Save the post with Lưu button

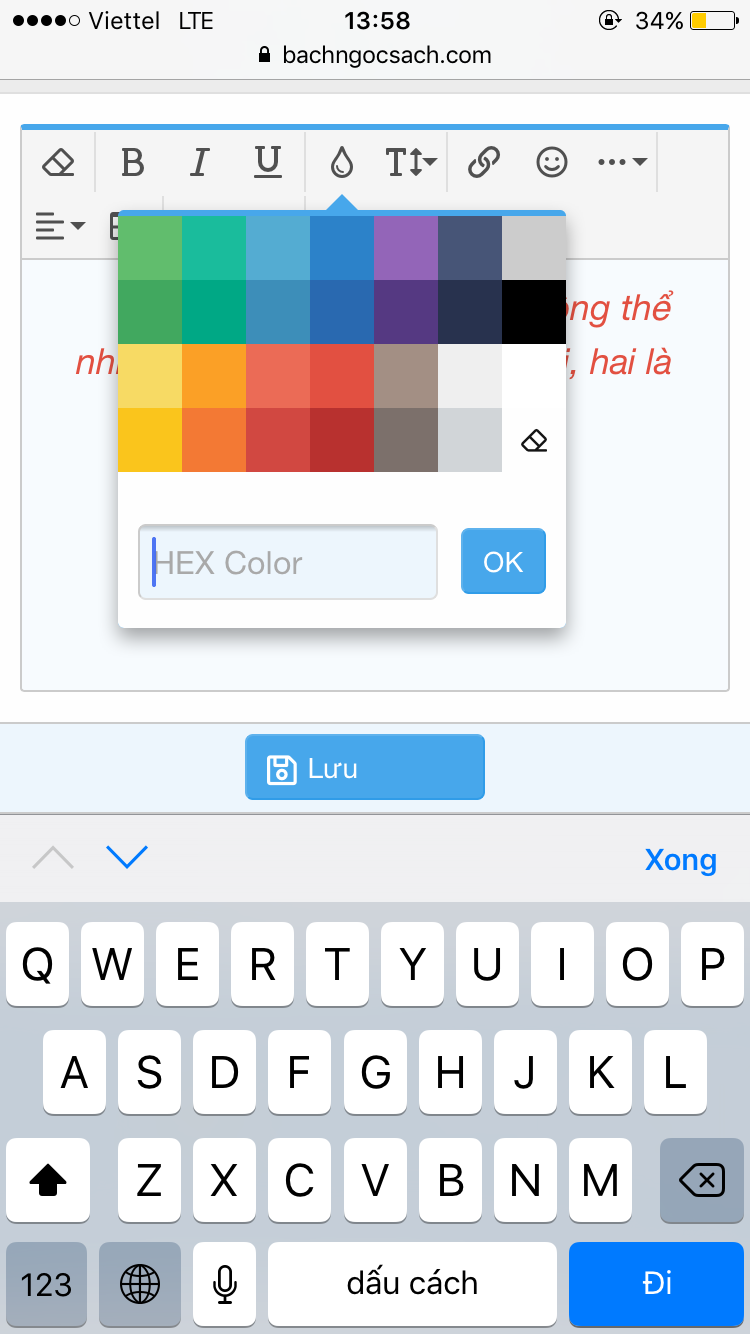point(365,768)
